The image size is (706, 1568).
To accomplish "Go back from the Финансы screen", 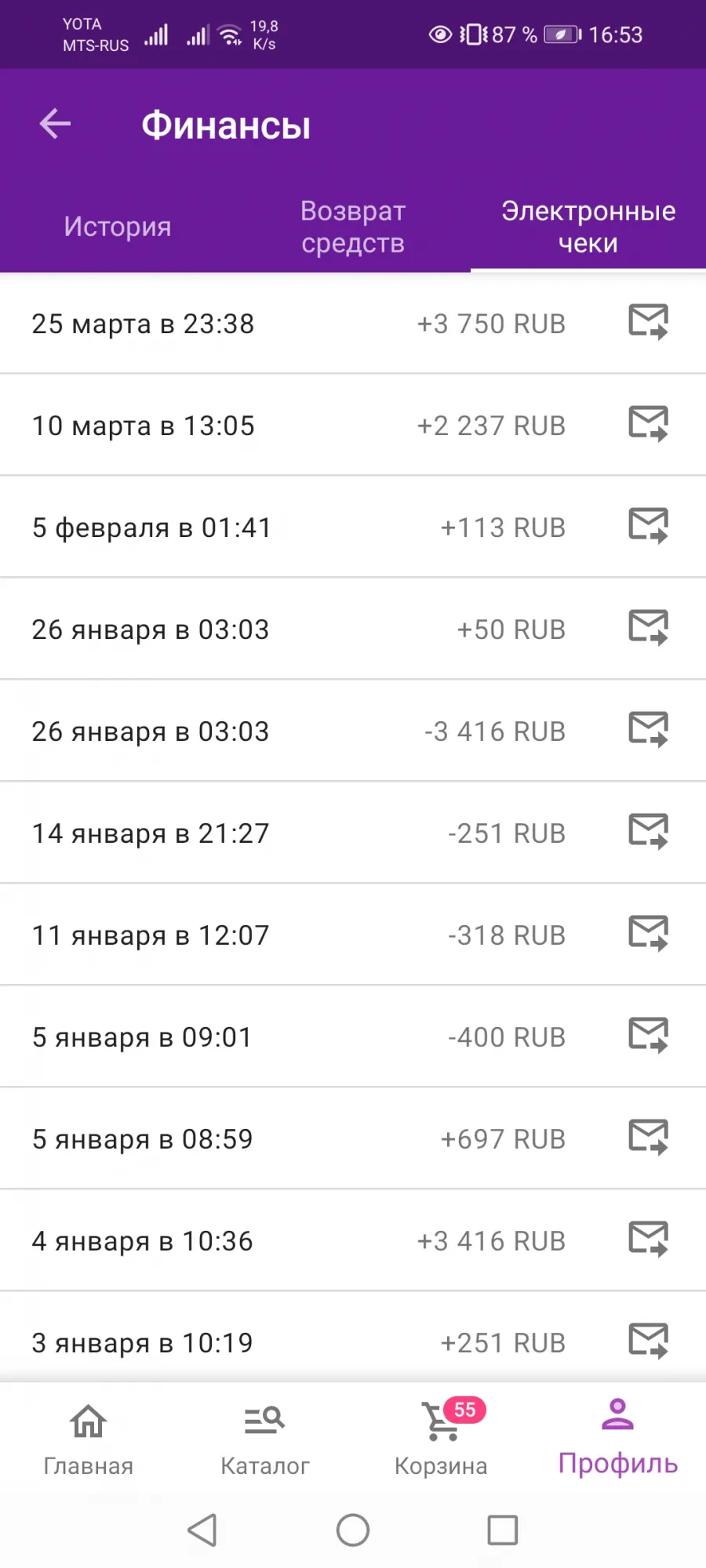I will pyautogui.click(x=55, y=124).
